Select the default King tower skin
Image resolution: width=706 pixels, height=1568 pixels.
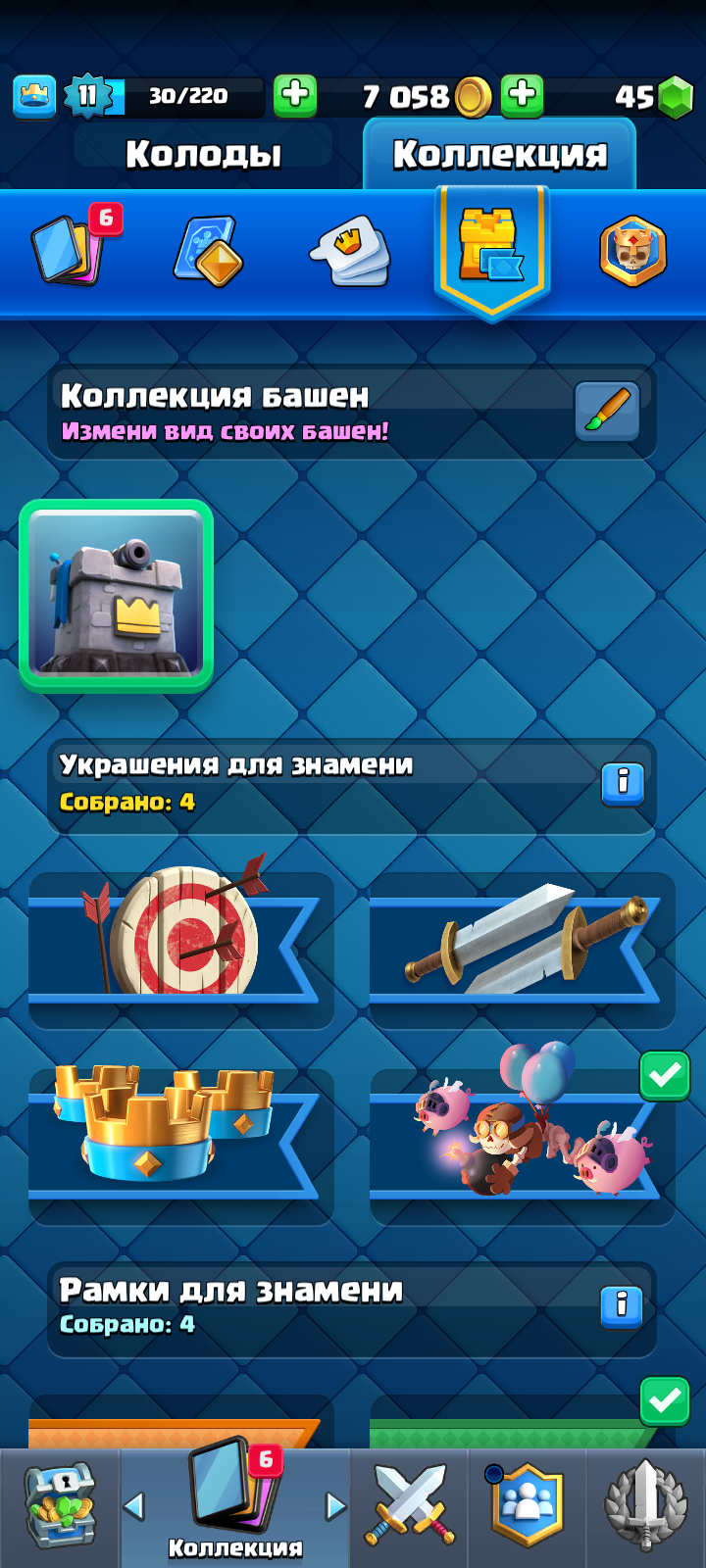coord(116,596)
